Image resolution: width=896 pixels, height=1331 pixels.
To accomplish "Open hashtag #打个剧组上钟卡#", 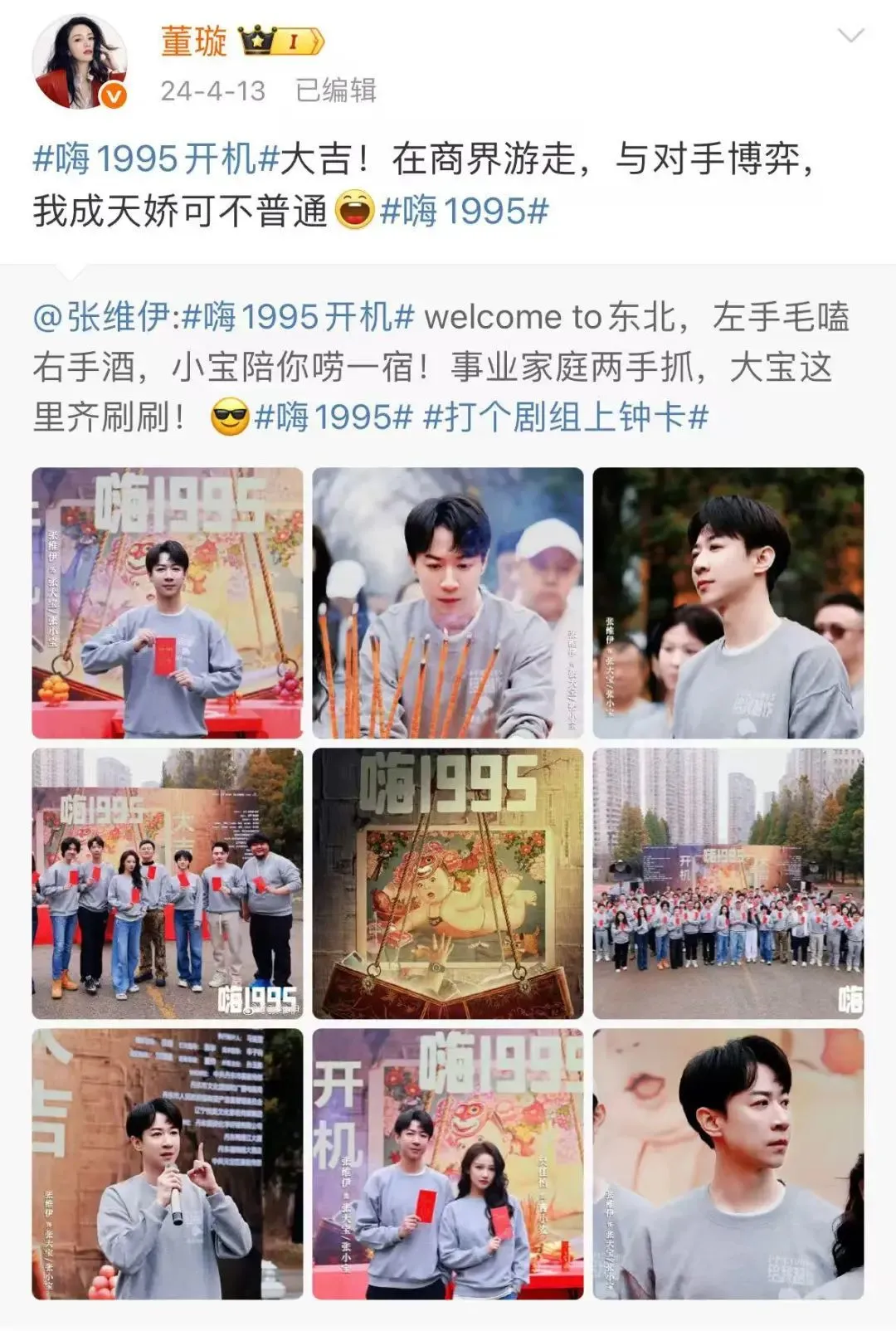I will point(566,417).
